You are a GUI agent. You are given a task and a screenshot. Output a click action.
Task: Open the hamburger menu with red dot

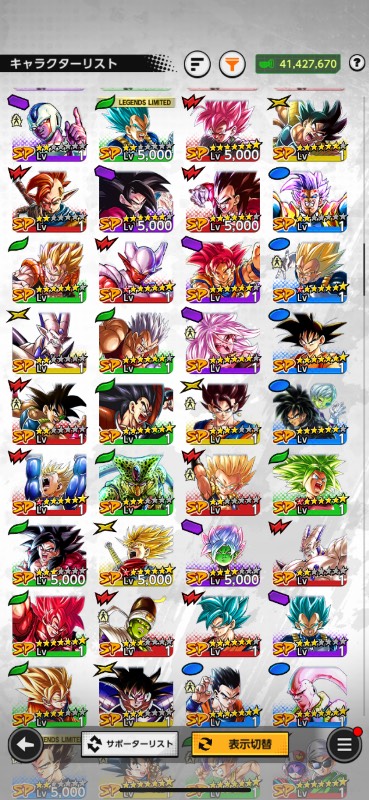point(344,744)
